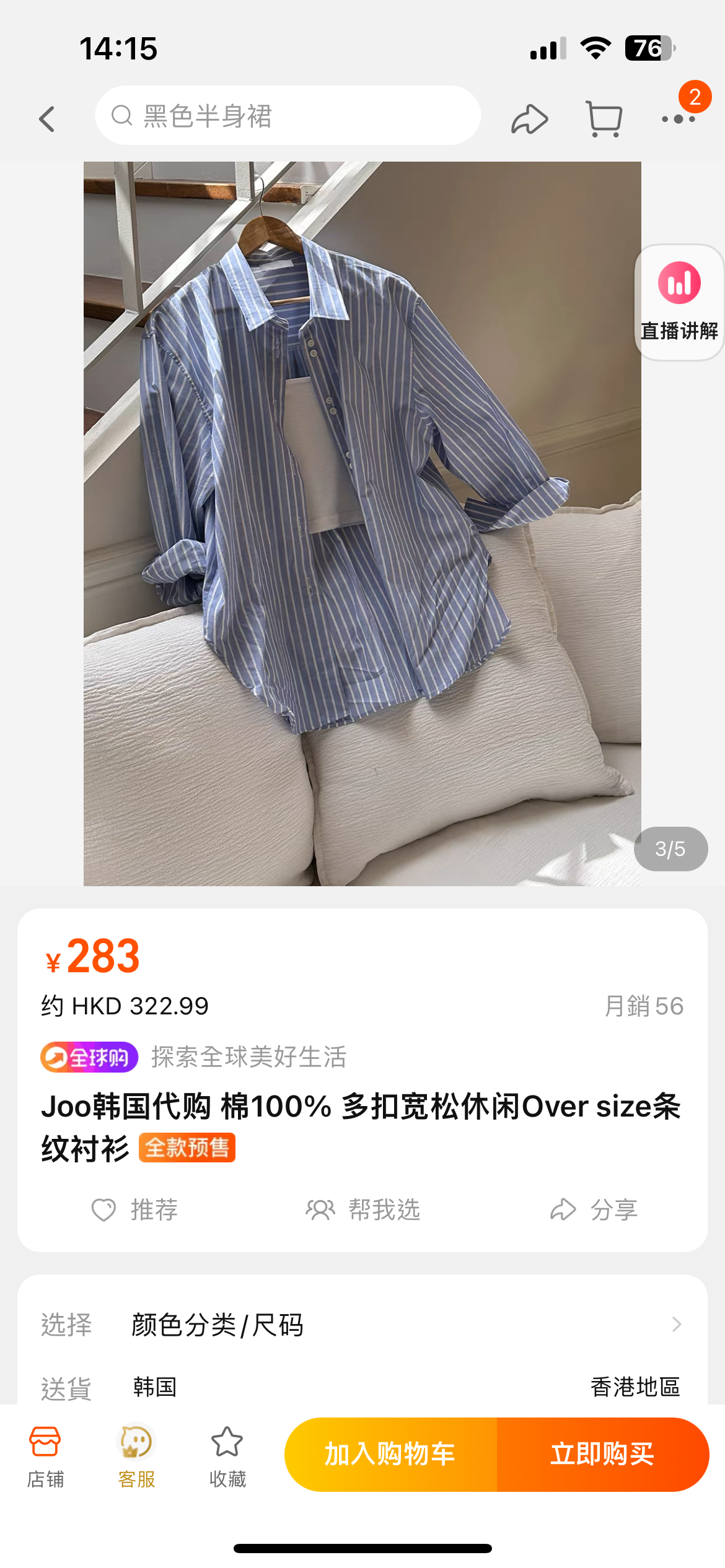Tap 推荐 to recommend this item
The height and width of the screenshot is (1568, 725).
(x=134, y=1209)
